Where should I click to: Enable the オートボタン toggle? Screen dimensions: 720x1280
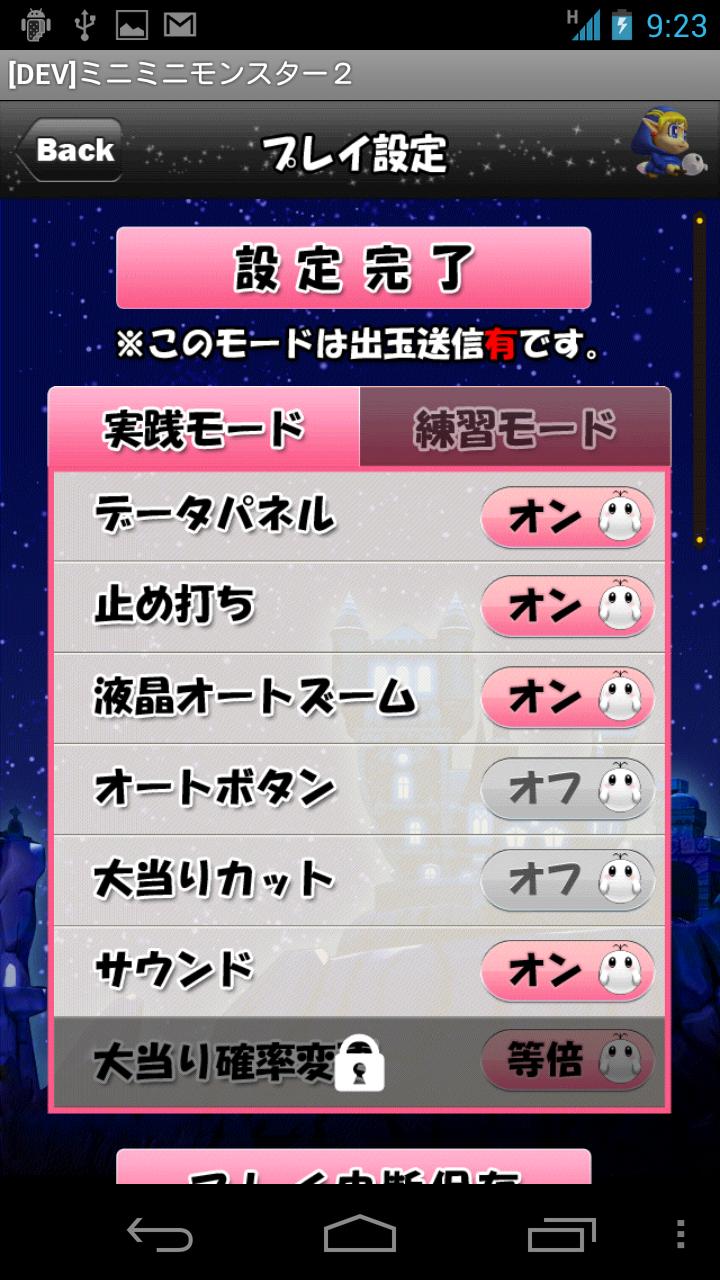pyautogui.click(x=567, y=789)
